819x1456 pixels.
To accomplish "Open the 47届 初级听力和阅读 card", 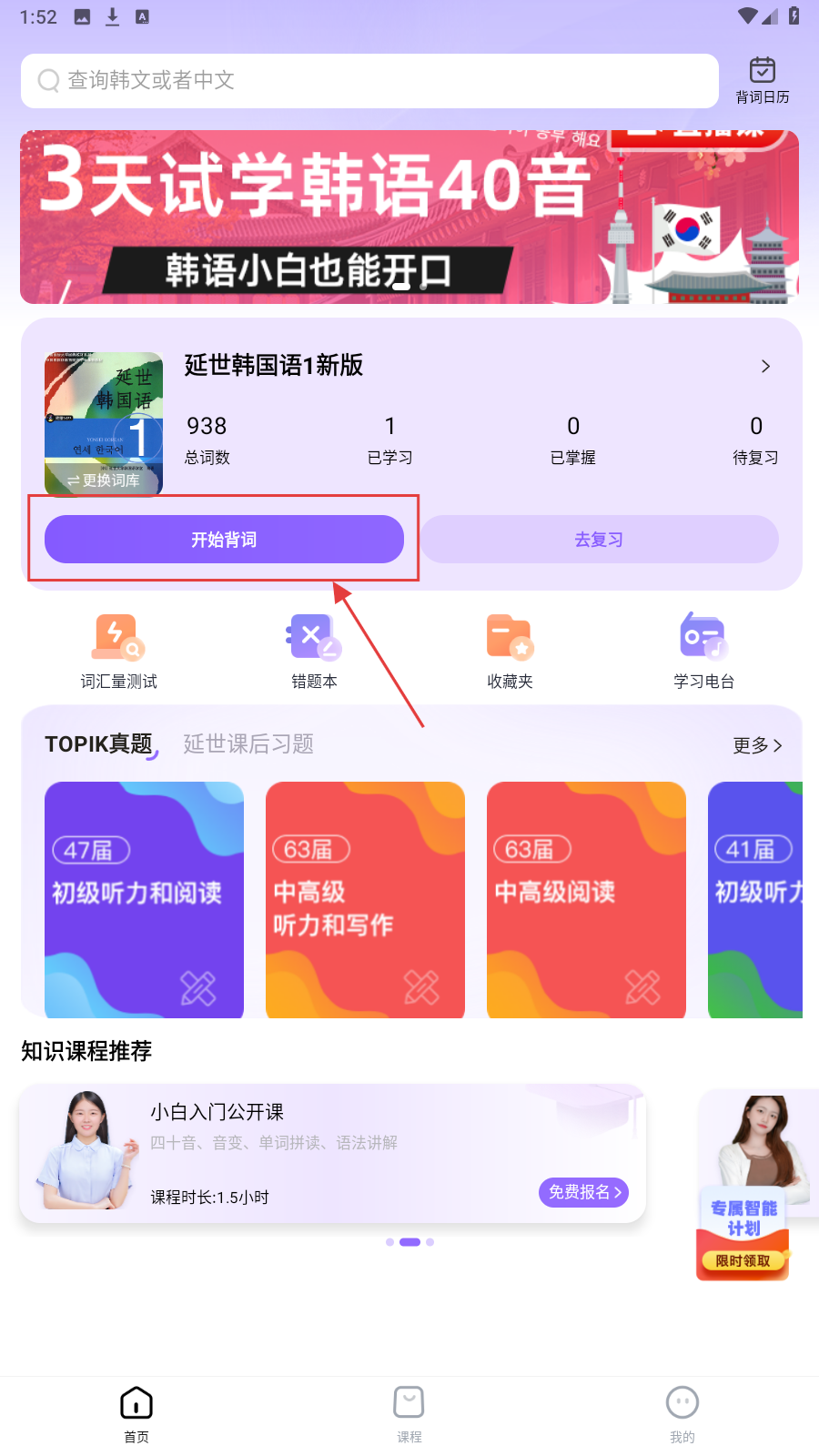I will point(144,899).
